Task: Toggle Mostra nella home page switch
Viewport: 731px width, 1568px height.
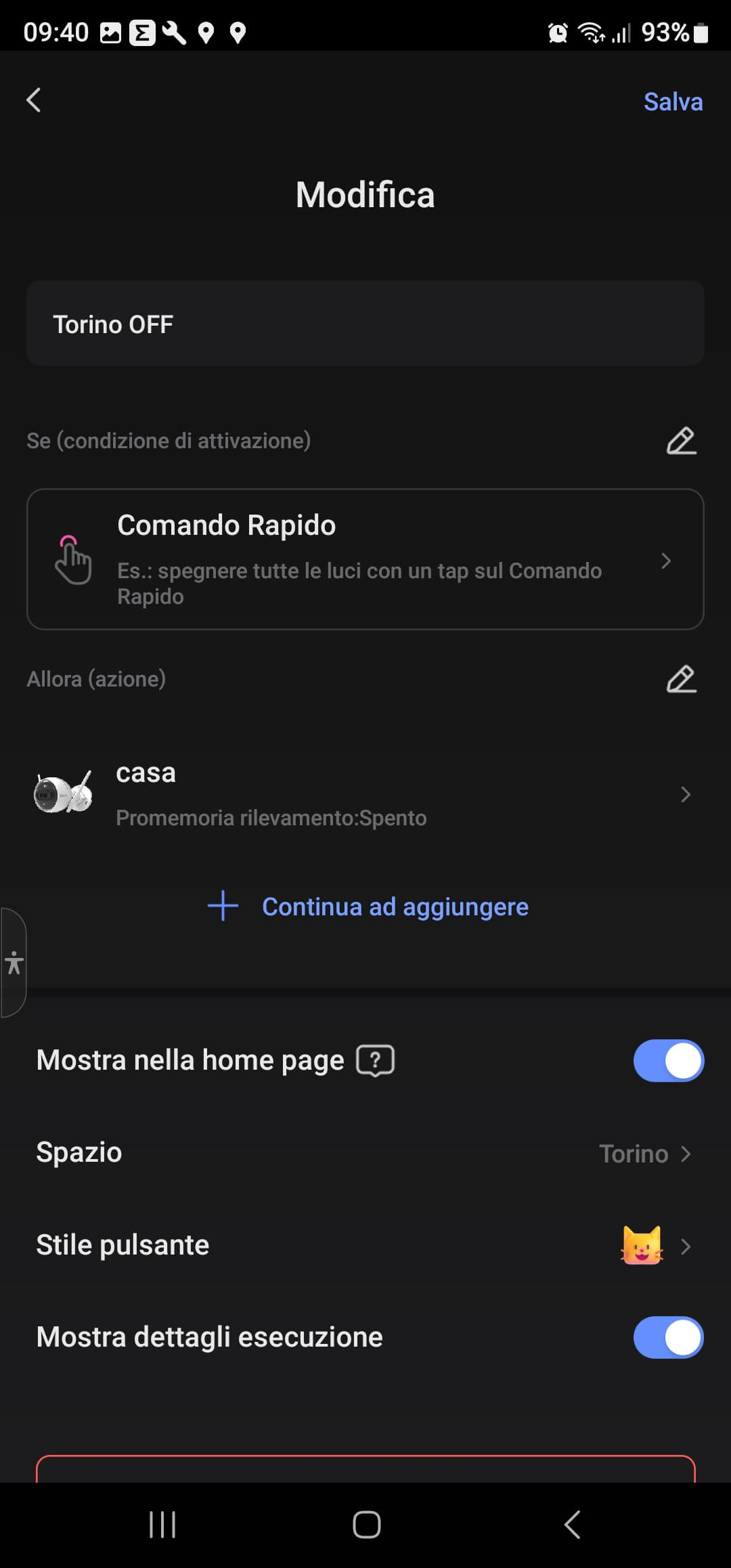Action: (668, 1060)
